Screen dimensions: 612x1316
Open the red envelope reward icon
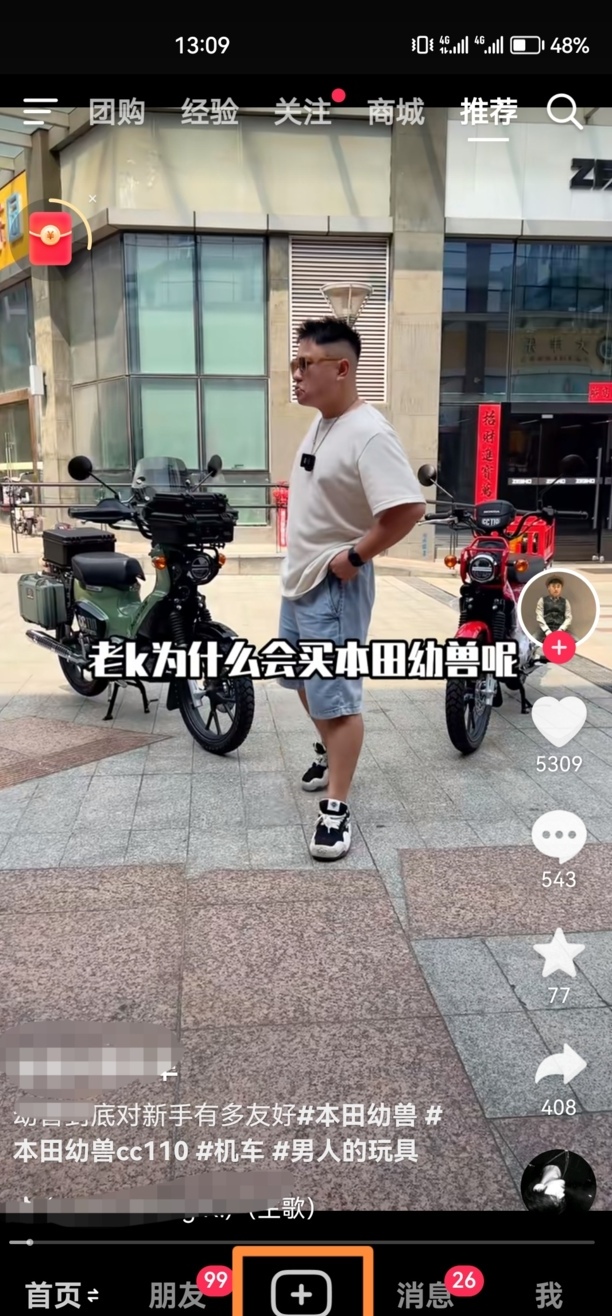[x=51, y=238]
